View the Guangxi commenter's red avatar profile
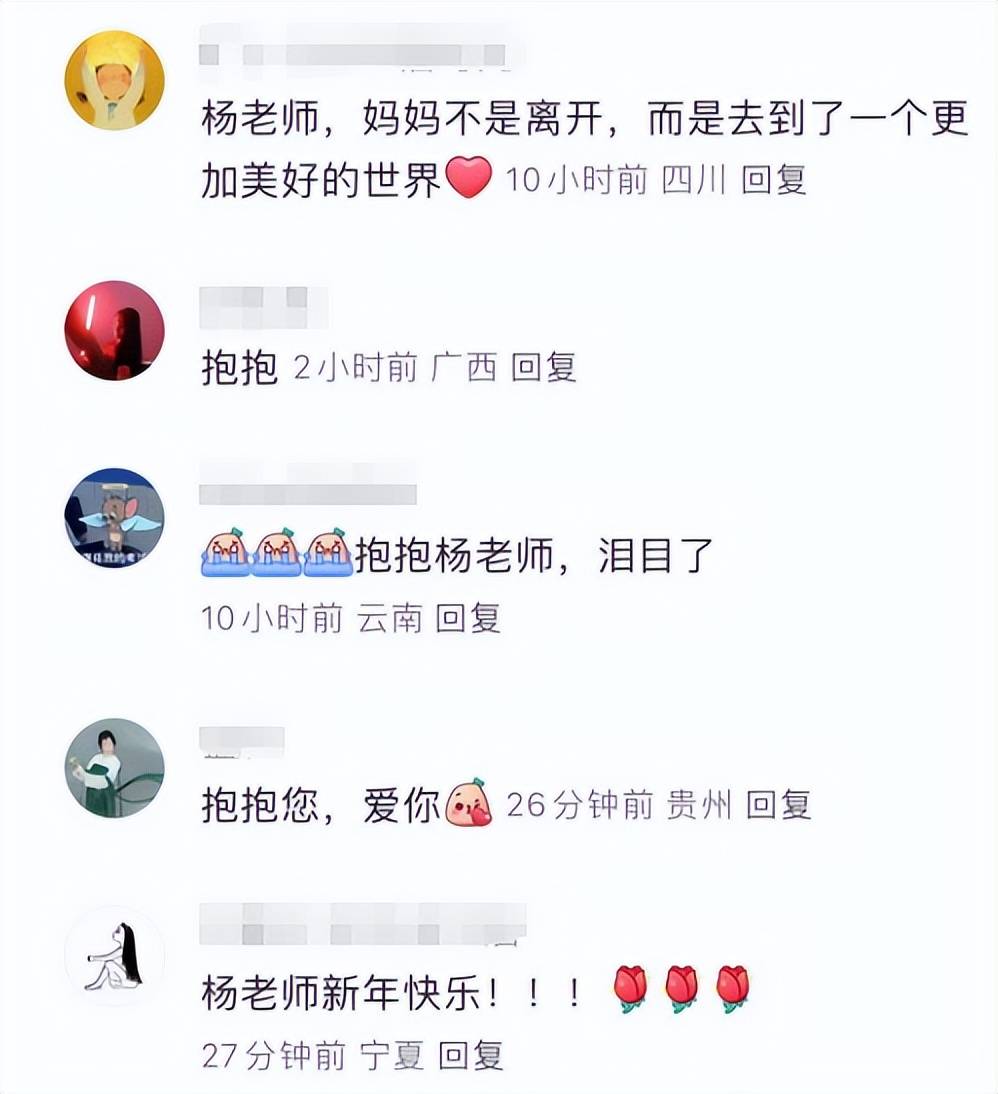The width and height of the screenshot is (998, 1094). click(114, 330)
